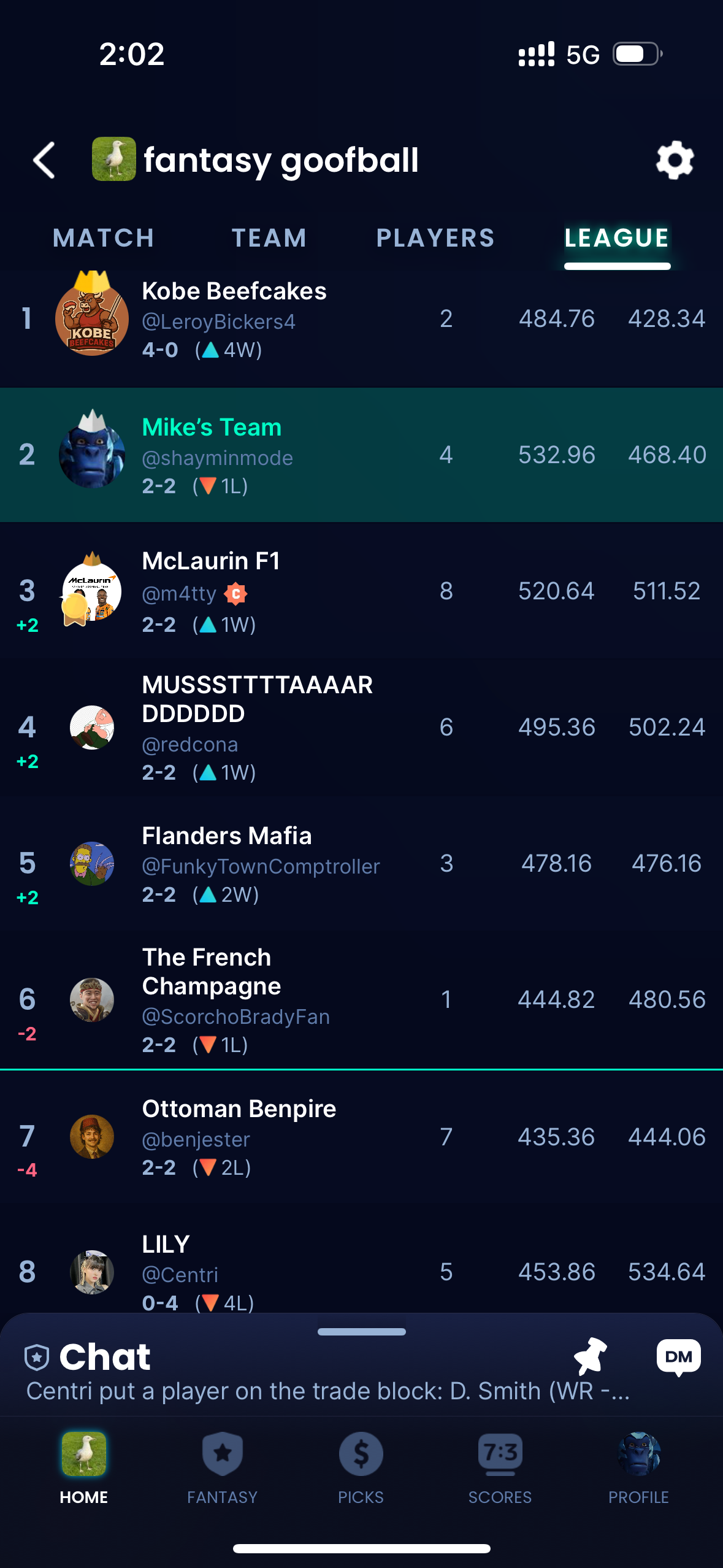Open direct messages via DM icon

tap(678, 1356)
